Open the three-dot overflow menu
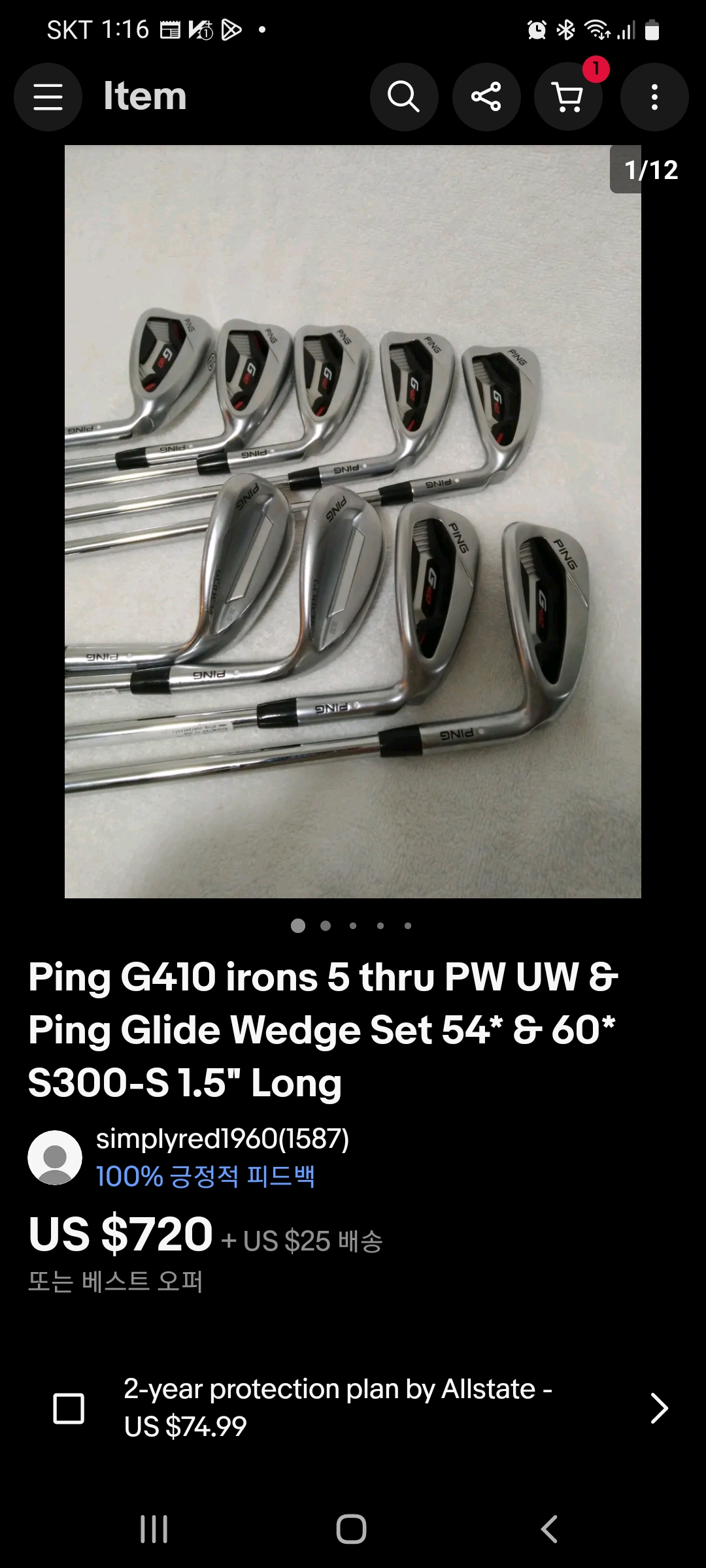This screenshot has width=706, height=1568. click(654, 97)
